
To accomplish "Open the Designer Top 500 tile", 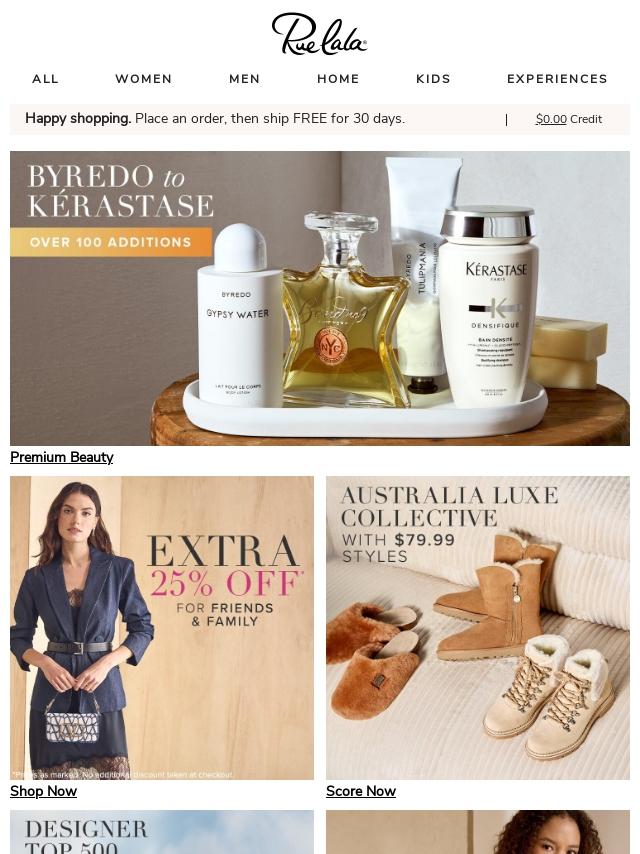I will tap(162, 832).
